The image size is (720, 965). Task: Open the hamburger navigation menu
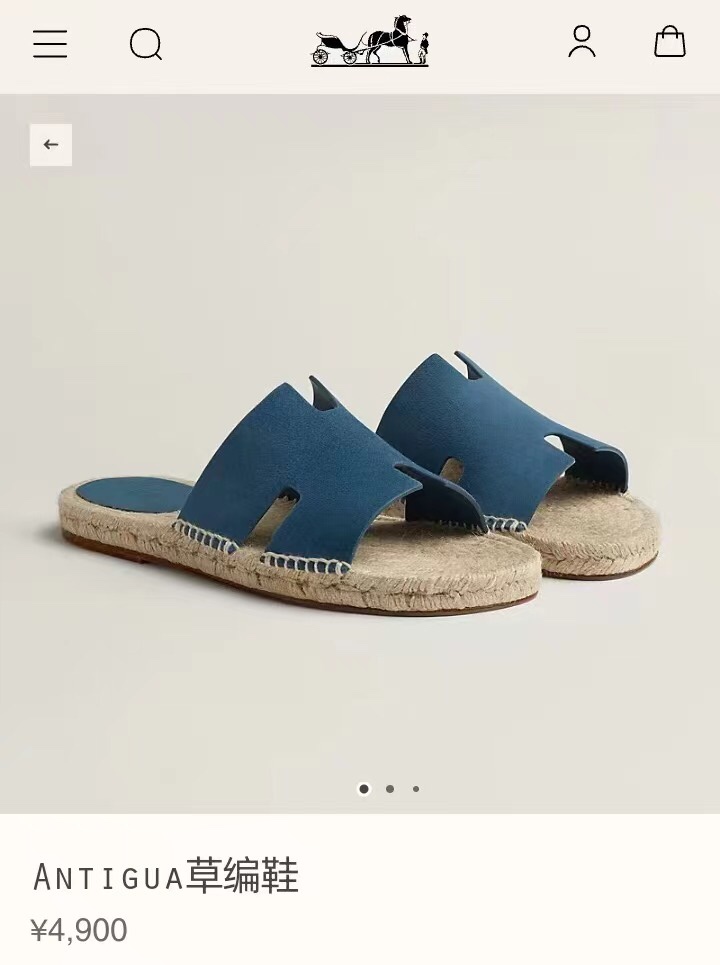pyautogui.click(x=50, y=44)
